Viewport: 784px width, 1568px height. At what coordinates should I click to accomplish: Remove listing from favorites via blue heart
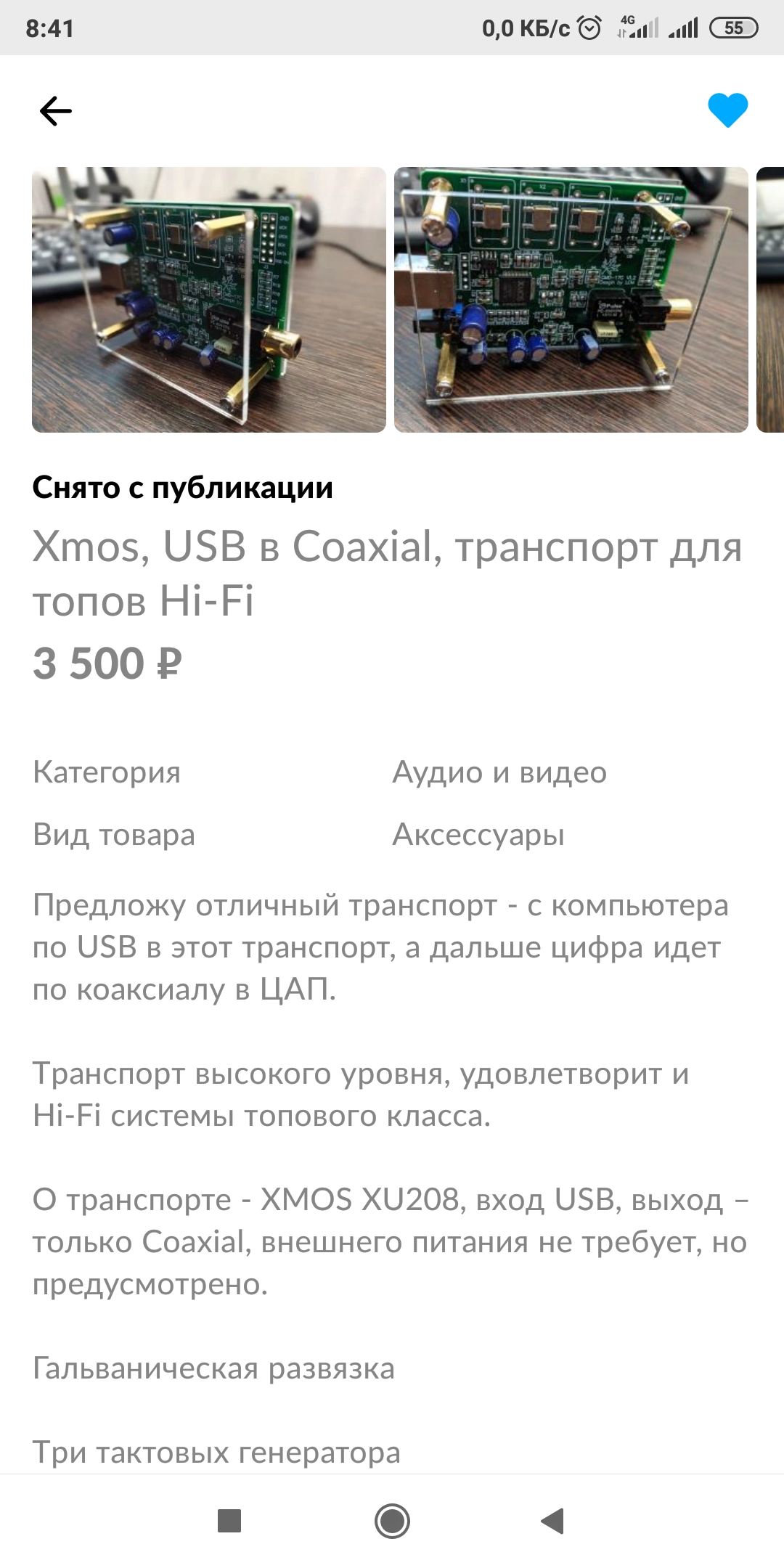(x=727, y=110)
